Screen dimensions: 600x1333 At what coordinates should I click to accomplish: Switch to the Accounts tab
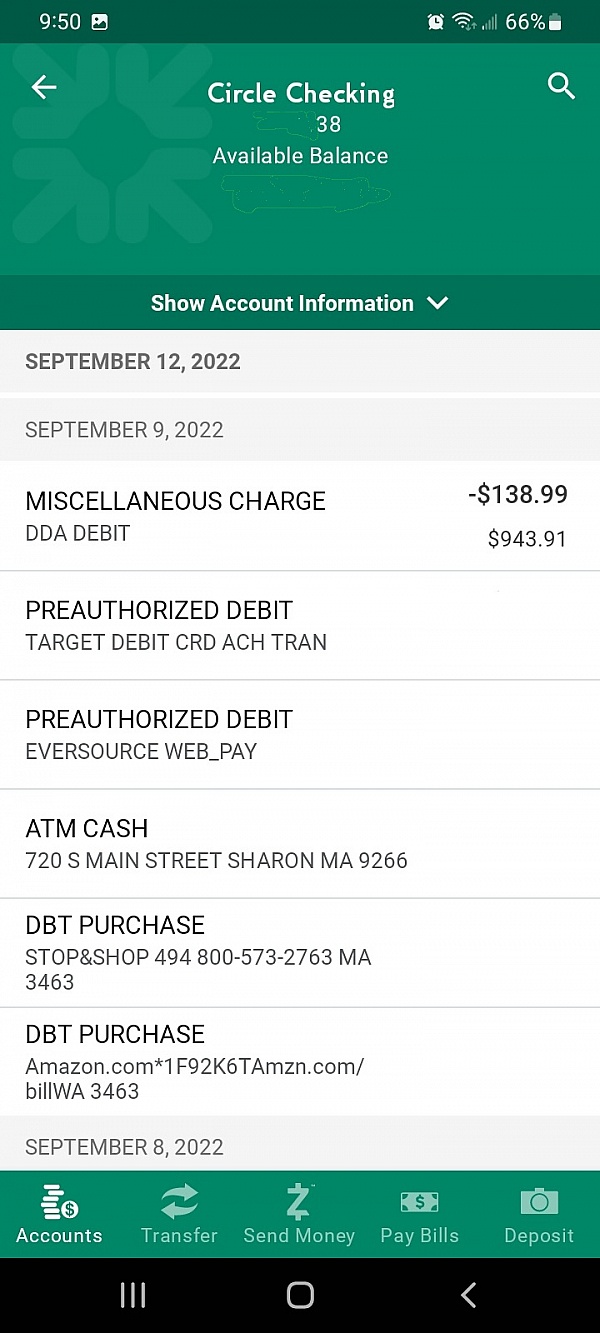[59, 1214]
